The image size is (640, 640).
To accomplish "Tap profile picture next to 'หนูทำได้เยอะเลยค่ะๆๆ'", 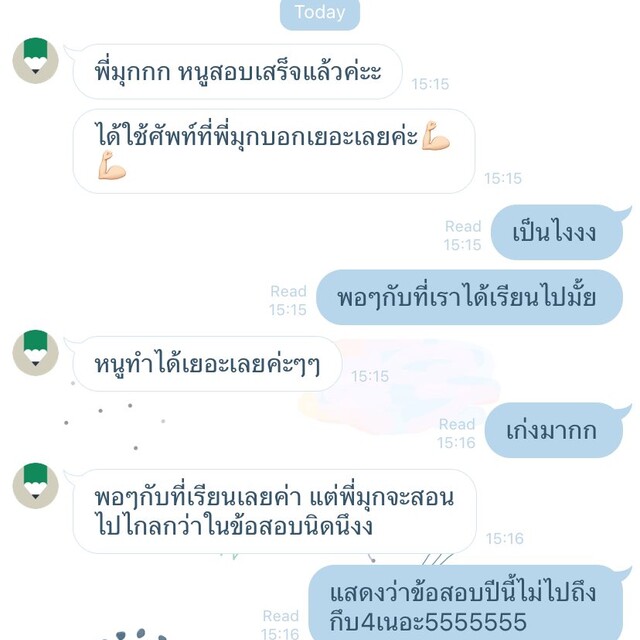I will [x=35, y=353].
